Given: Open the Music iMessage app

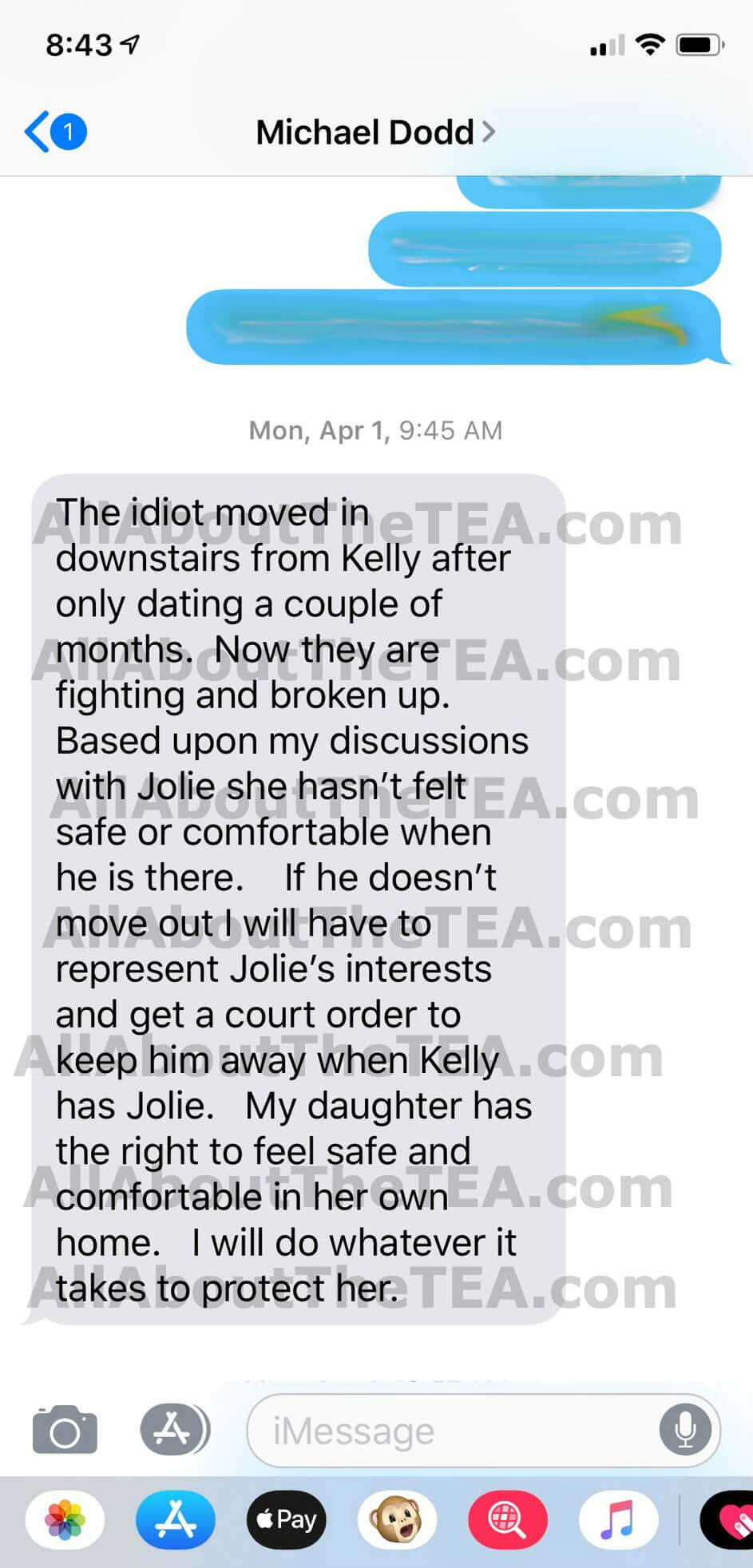Looking at the screenshot, I should 618,1520.
